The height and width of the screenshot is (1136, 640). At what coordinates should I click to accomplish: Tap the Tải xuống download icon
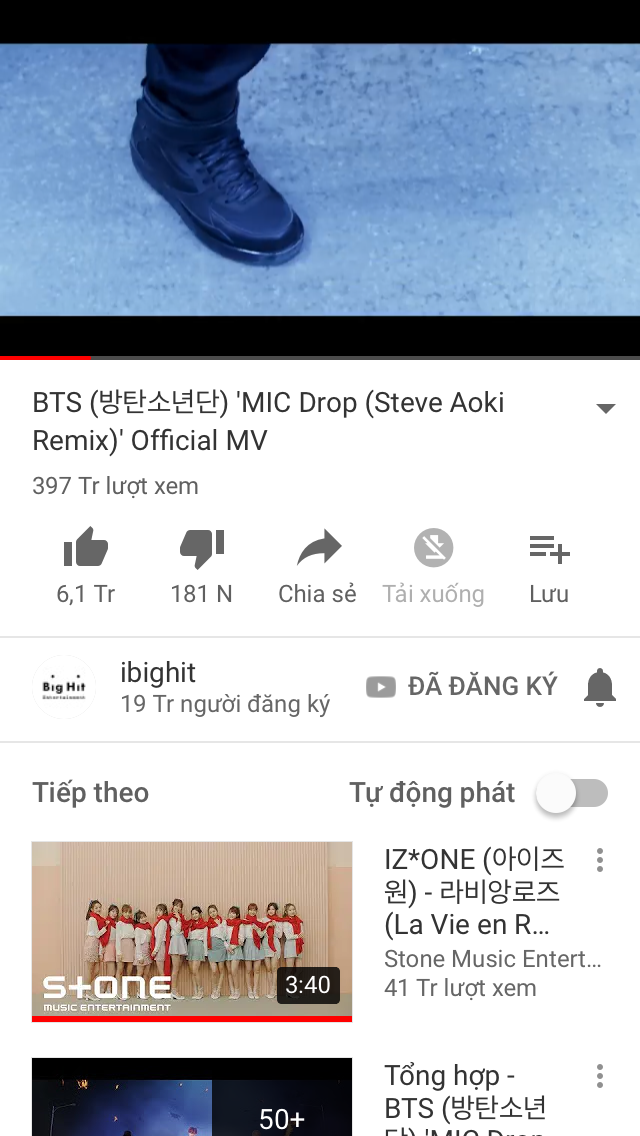coord(433,549)
